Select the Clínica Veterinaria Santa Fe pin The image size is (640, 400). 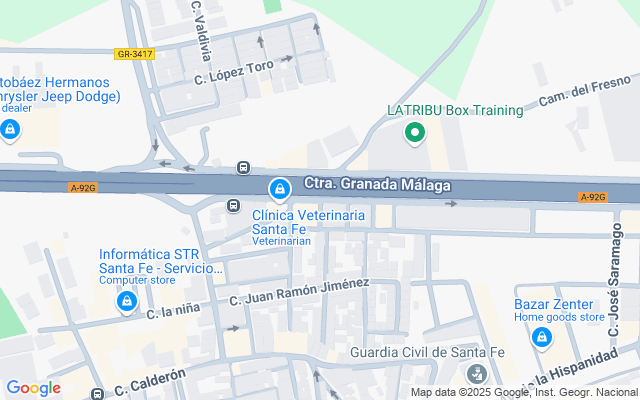[x=279, y=188]
